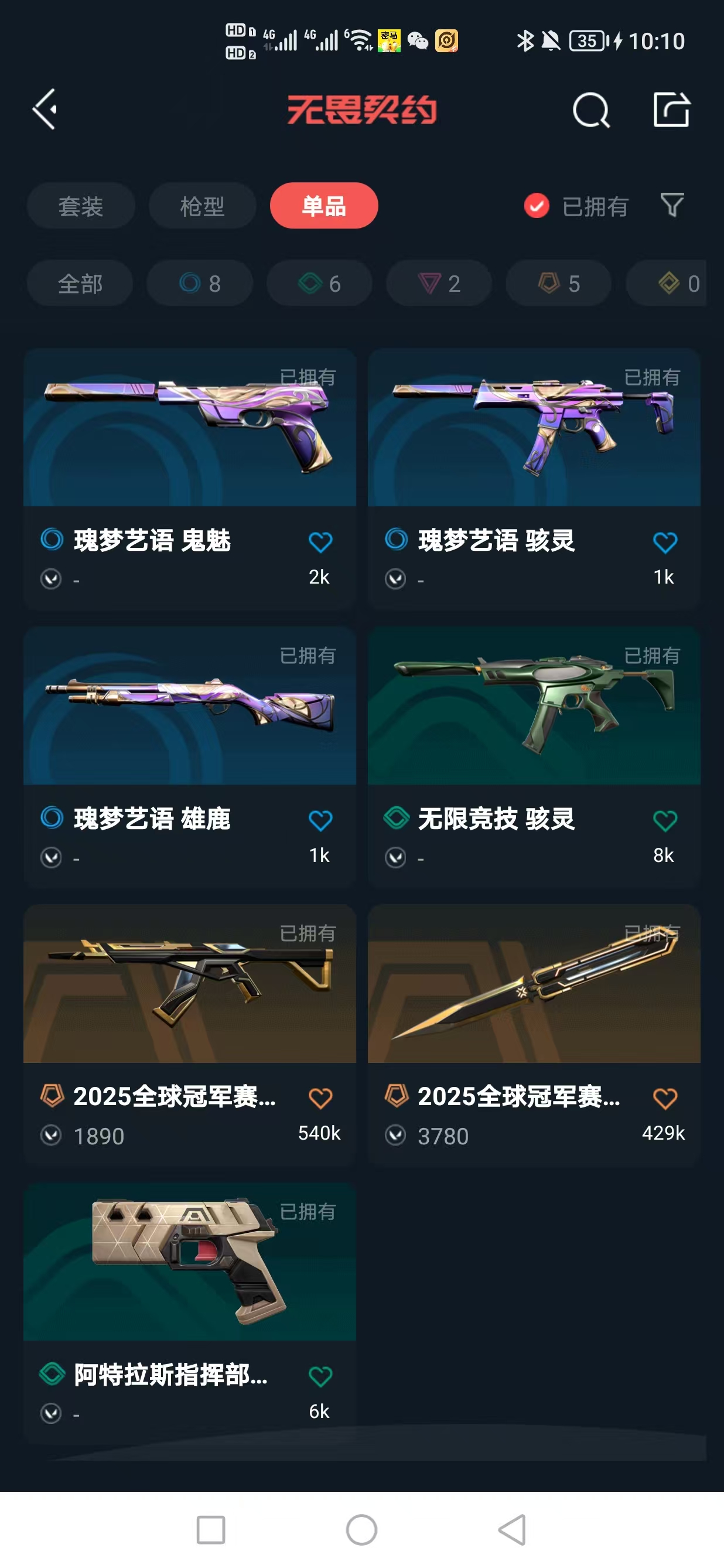
Task: Go back using the top-left arrow
Action: pyautogui.click(x=45, y=110)
